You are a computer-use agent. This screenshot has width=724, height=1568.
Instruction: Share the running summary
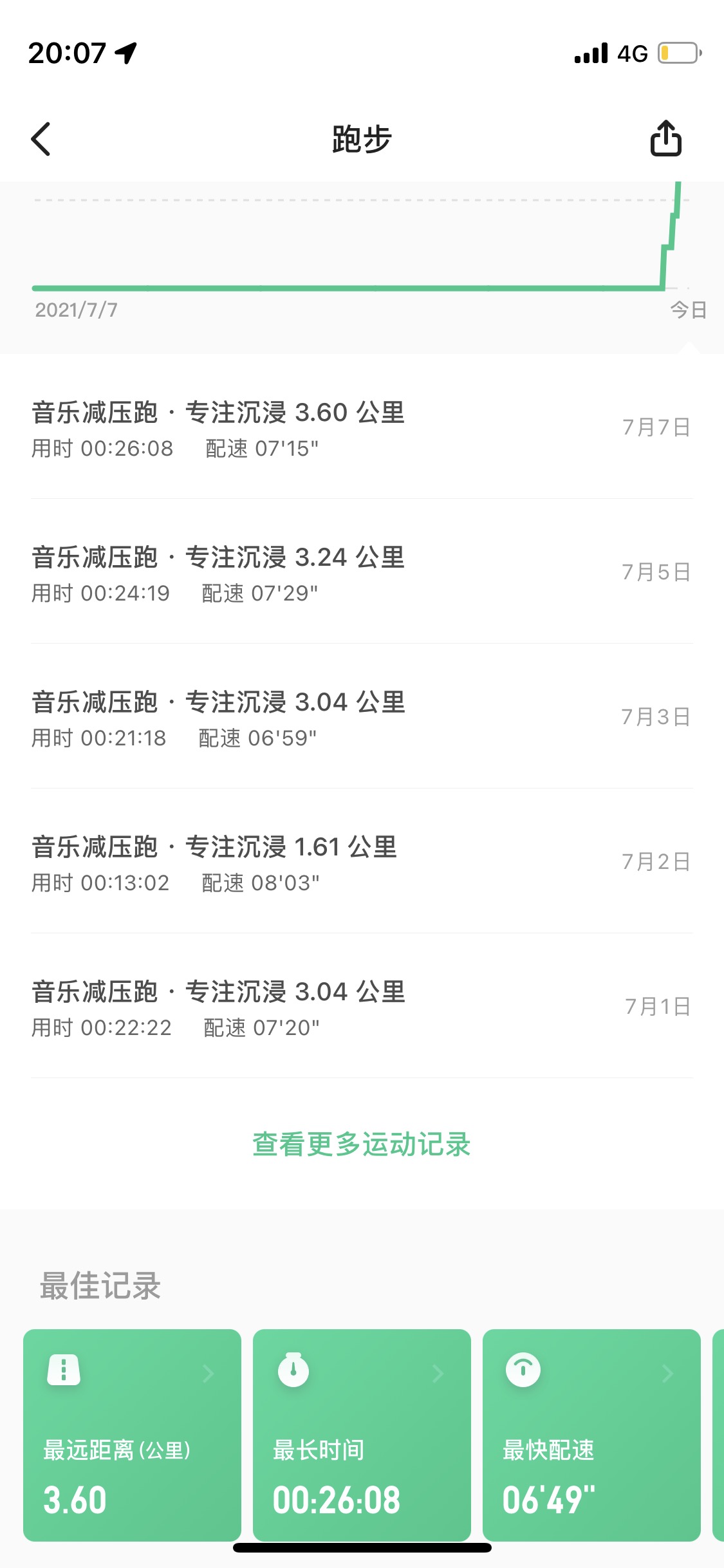[665, 138]
